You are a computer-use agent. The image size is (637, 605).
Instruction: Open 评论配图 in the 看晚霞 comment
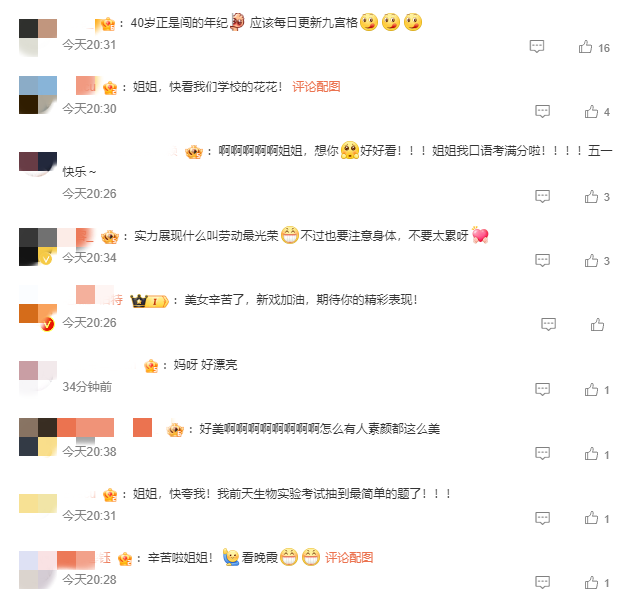[x=349, y=557]
